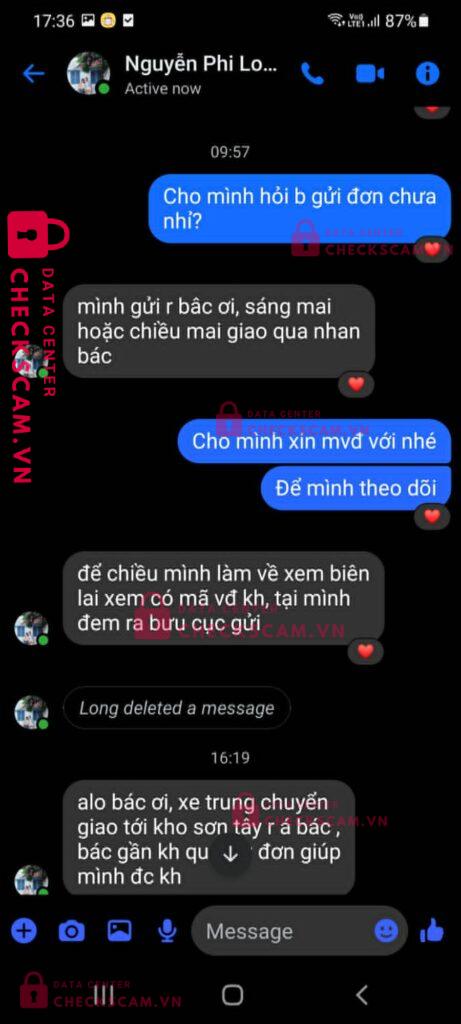Image resolution: width=461 pixels, height=1024 pixels.
Task: Open the camera to take a photo
Action: [x=71, y=931]
